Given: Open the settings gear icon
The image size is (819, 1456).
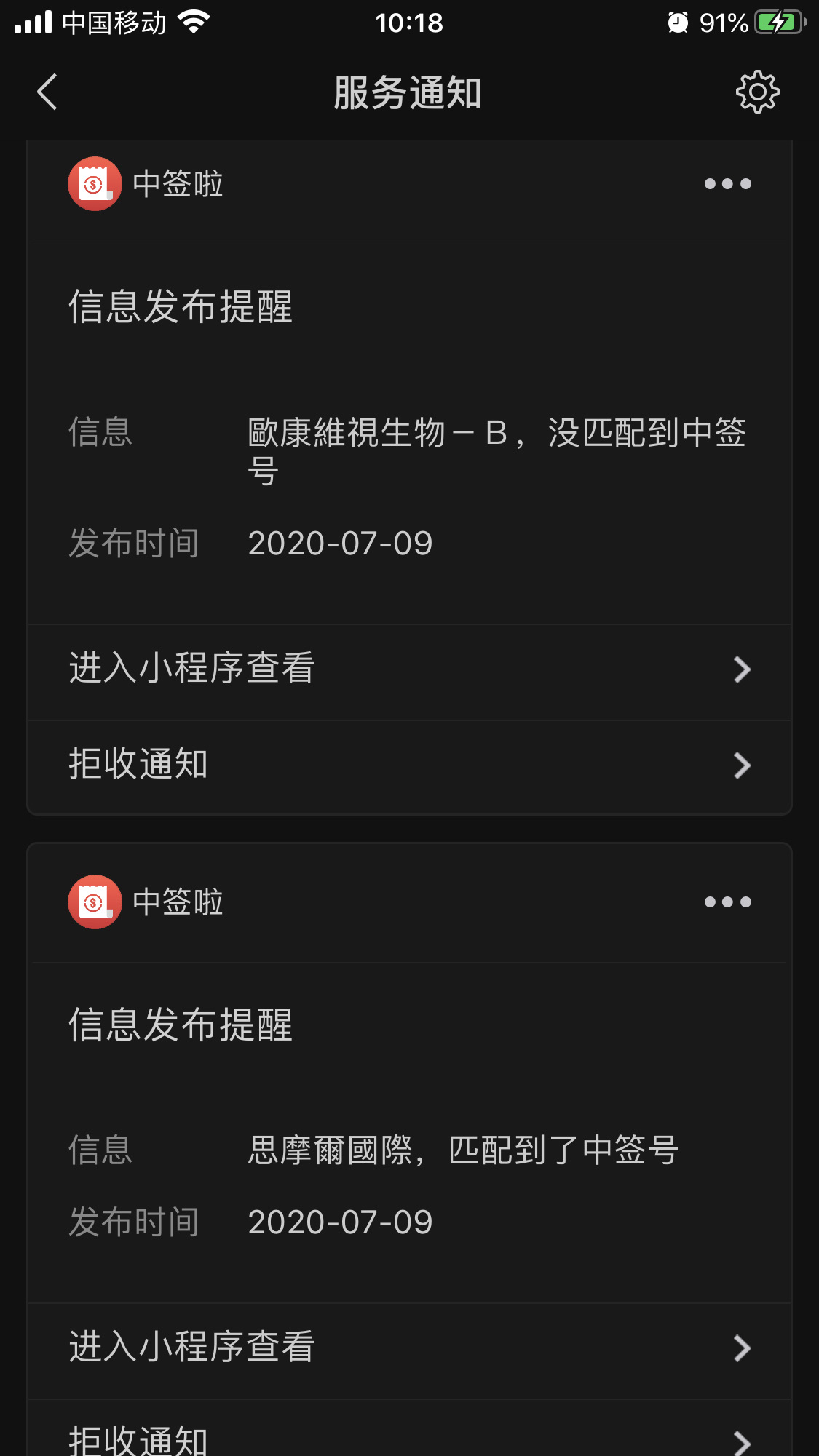Looking at the screenshot, I should point(757,92).
